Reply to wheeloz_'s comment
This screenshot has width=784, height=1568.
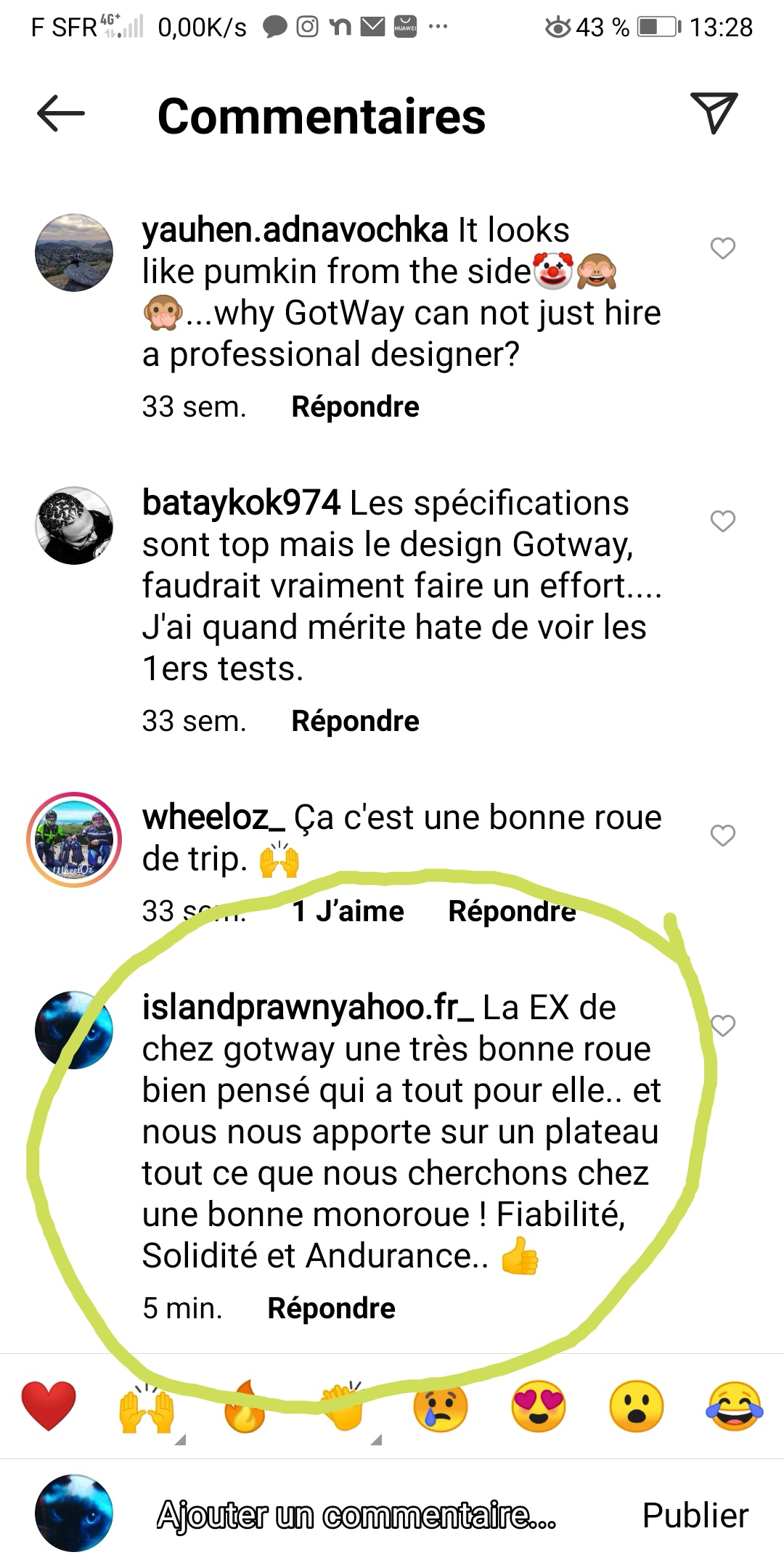[x=512, y=911]
